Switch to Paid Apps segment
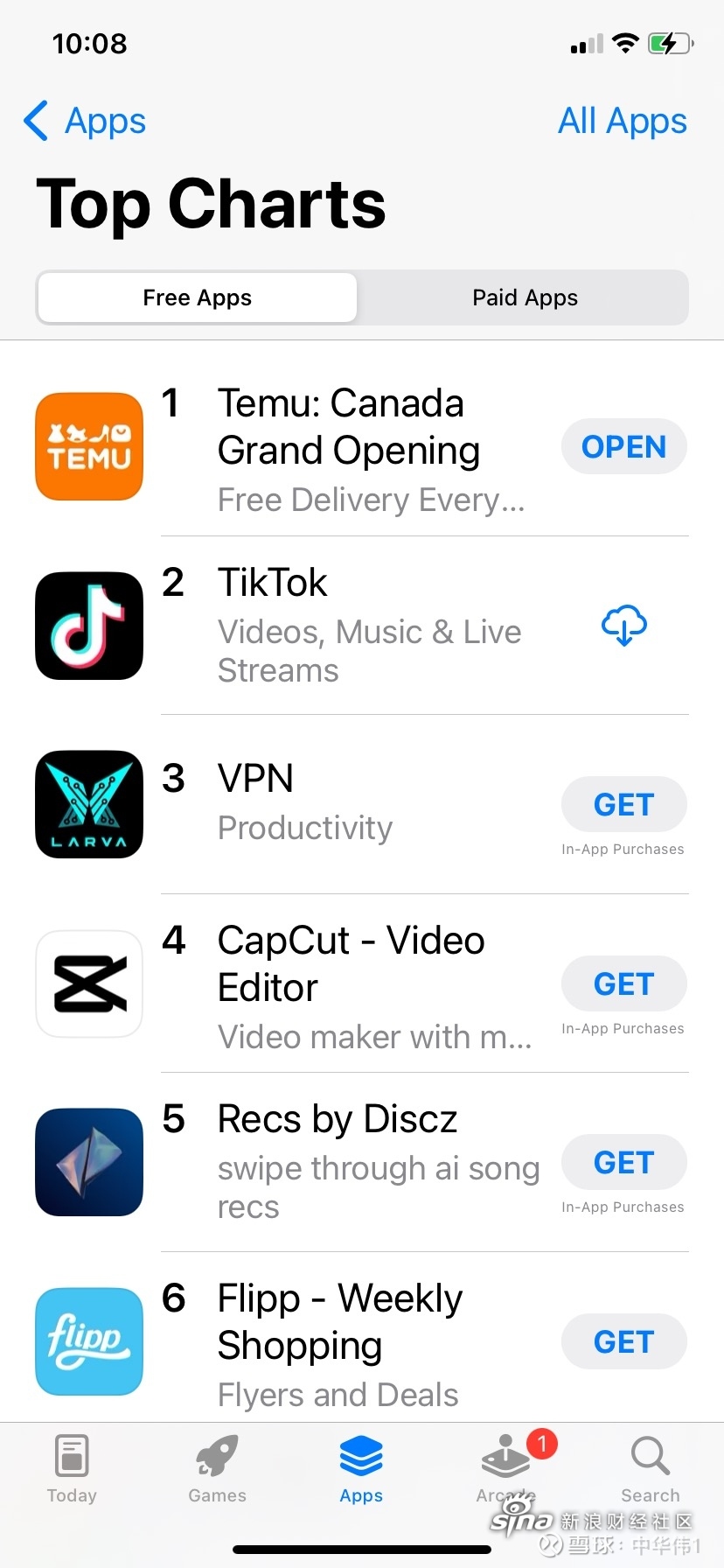This screenshot has height=1568, width=724. pyautogui.click(x=525, y=297)
